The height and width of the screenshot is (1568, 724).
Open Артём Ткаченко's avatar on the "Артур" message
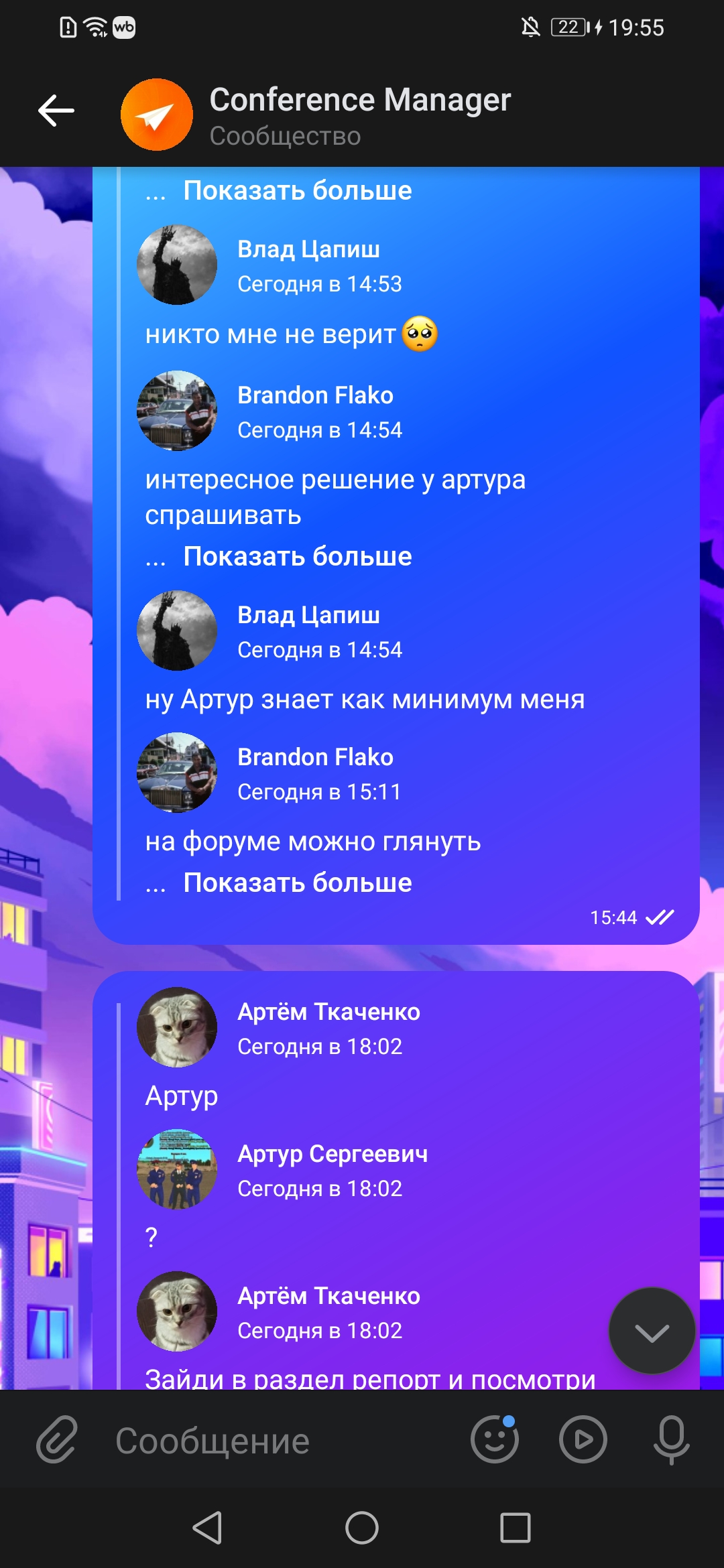(177, 1028)
